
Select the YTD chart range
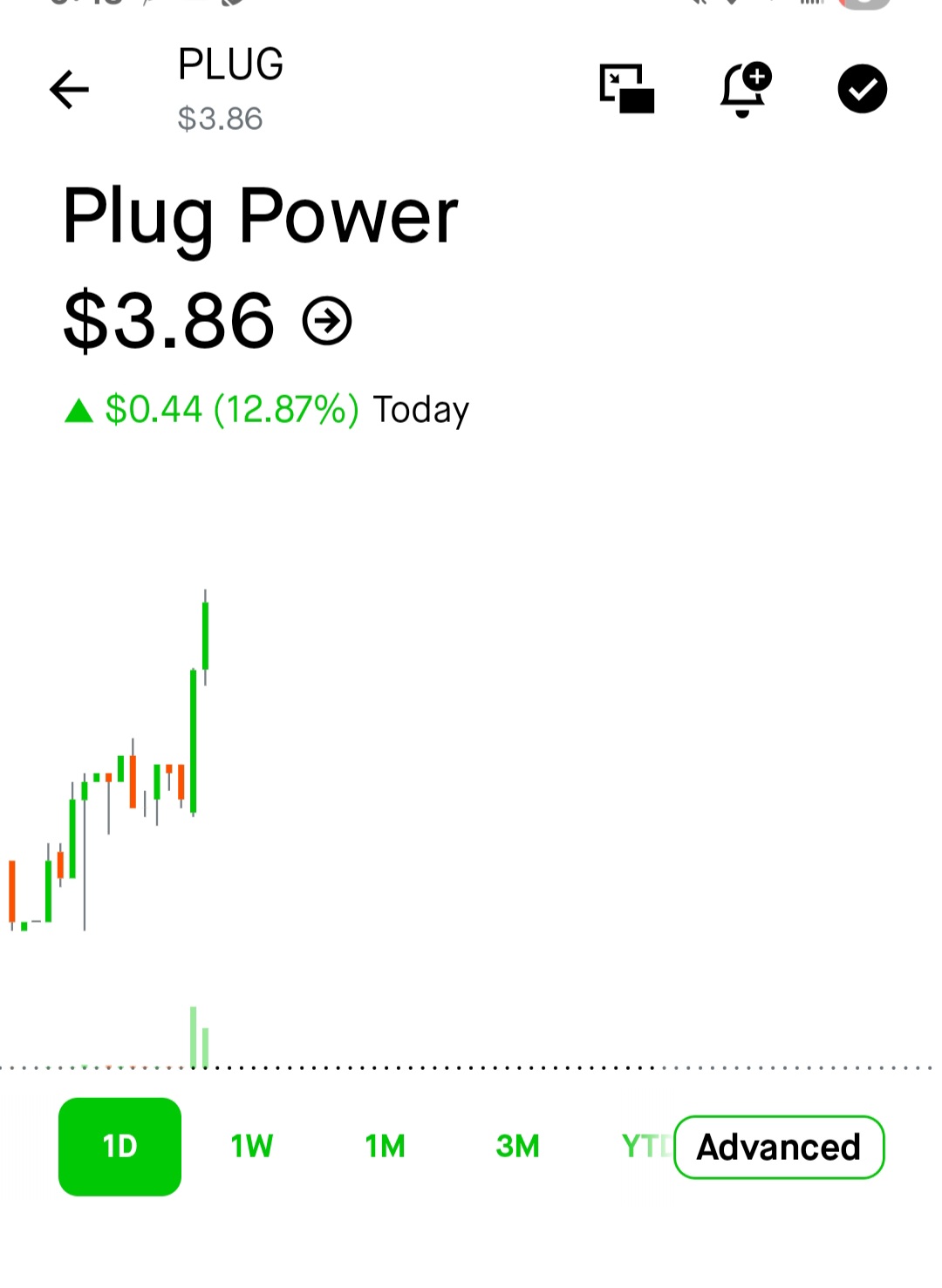tap(644, 1146)
